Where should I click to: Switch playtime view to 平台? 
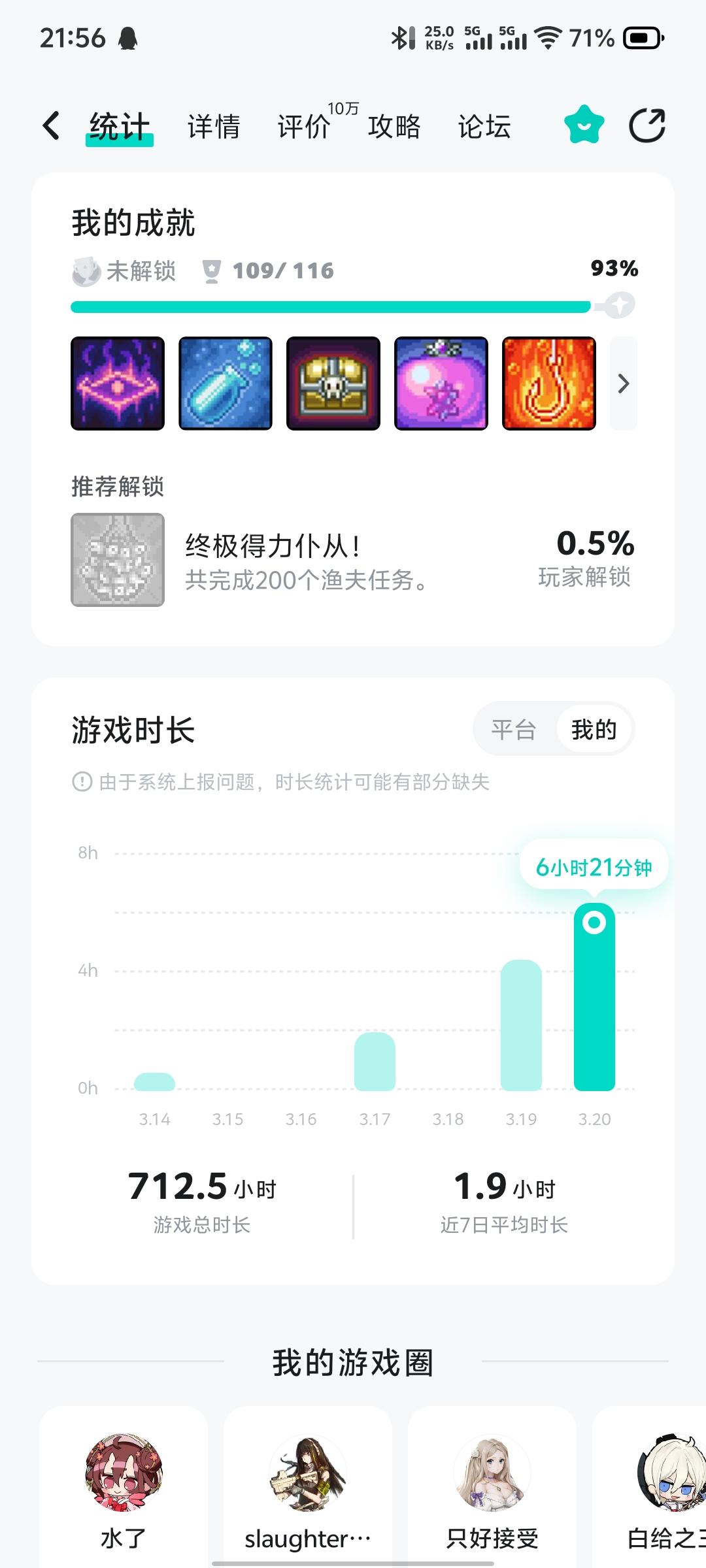(514, 730)
